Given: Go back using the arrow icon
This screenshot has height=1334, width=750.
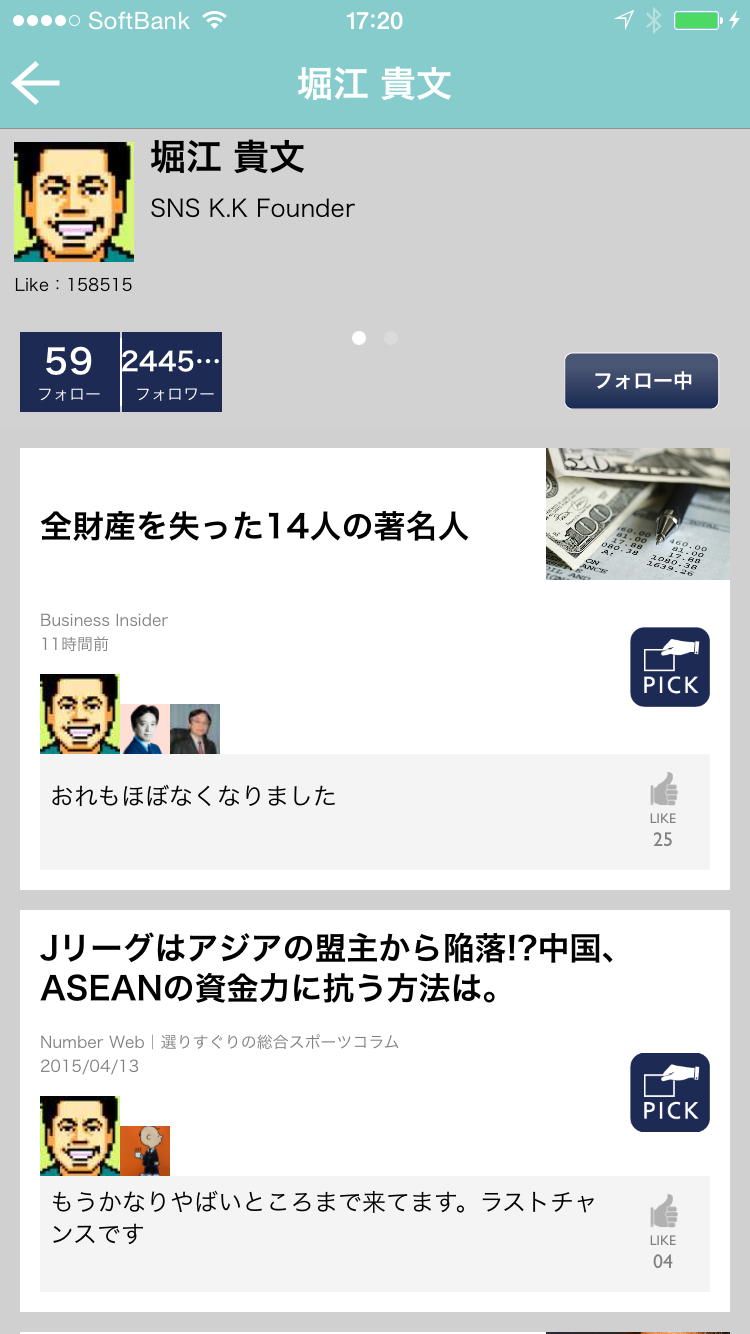Looking at the screenshot, I should (x=36, y=84).
